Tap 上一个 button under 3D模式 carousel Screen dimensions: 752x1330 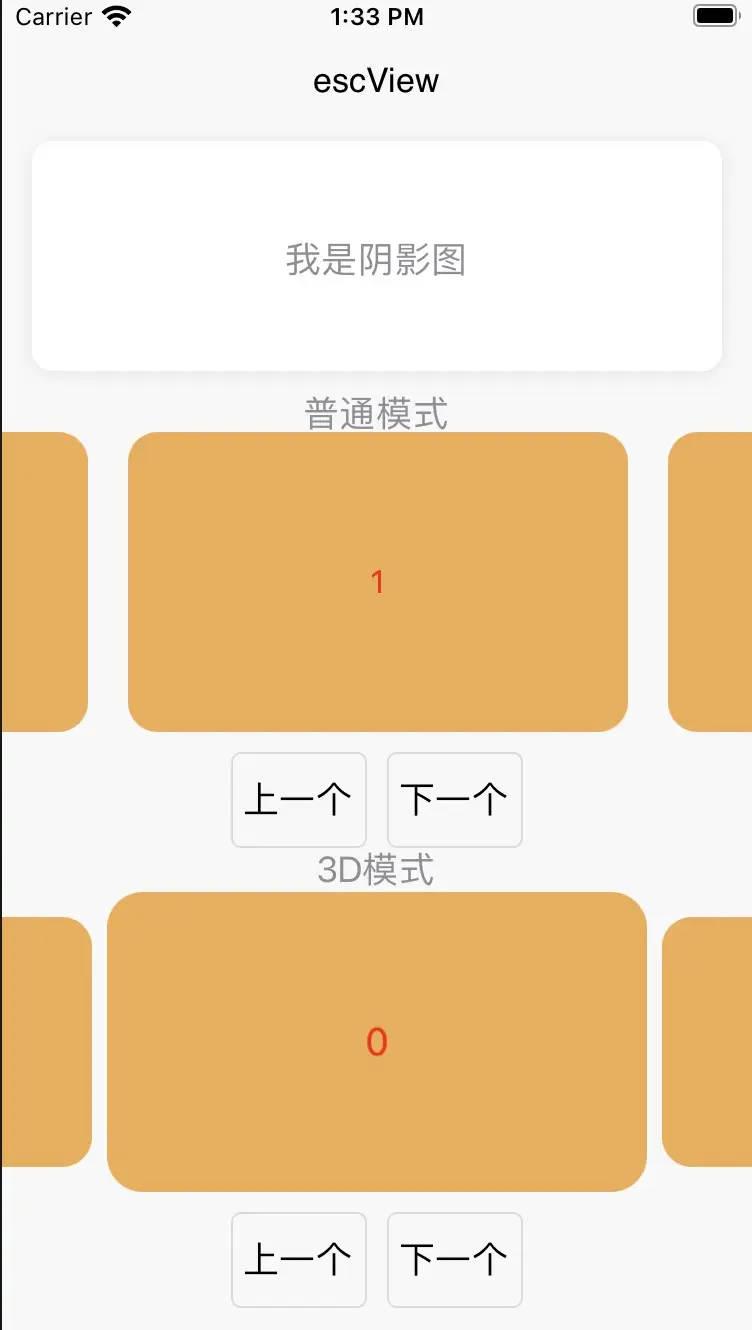298,1260
